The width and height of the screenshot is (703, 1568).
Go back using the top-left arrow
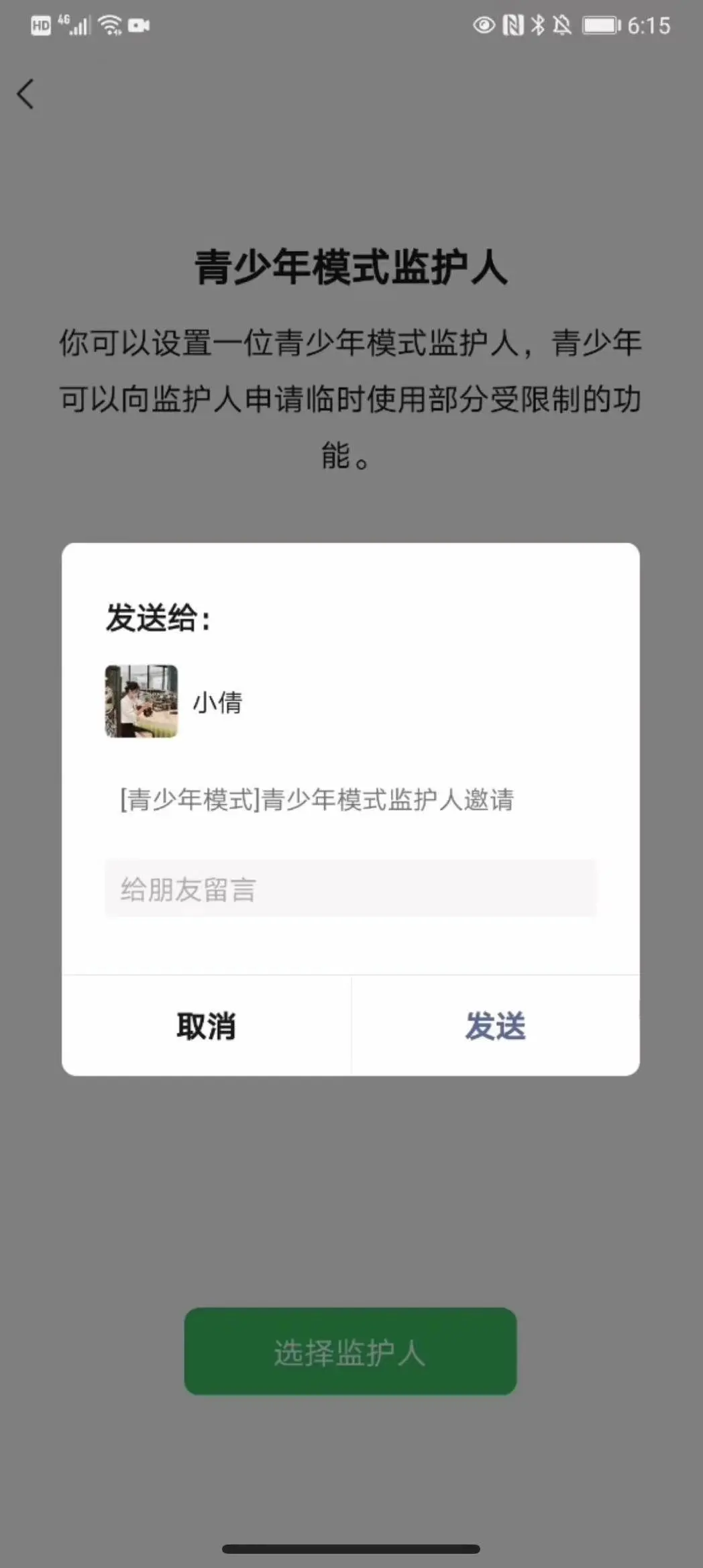(25, 94)
